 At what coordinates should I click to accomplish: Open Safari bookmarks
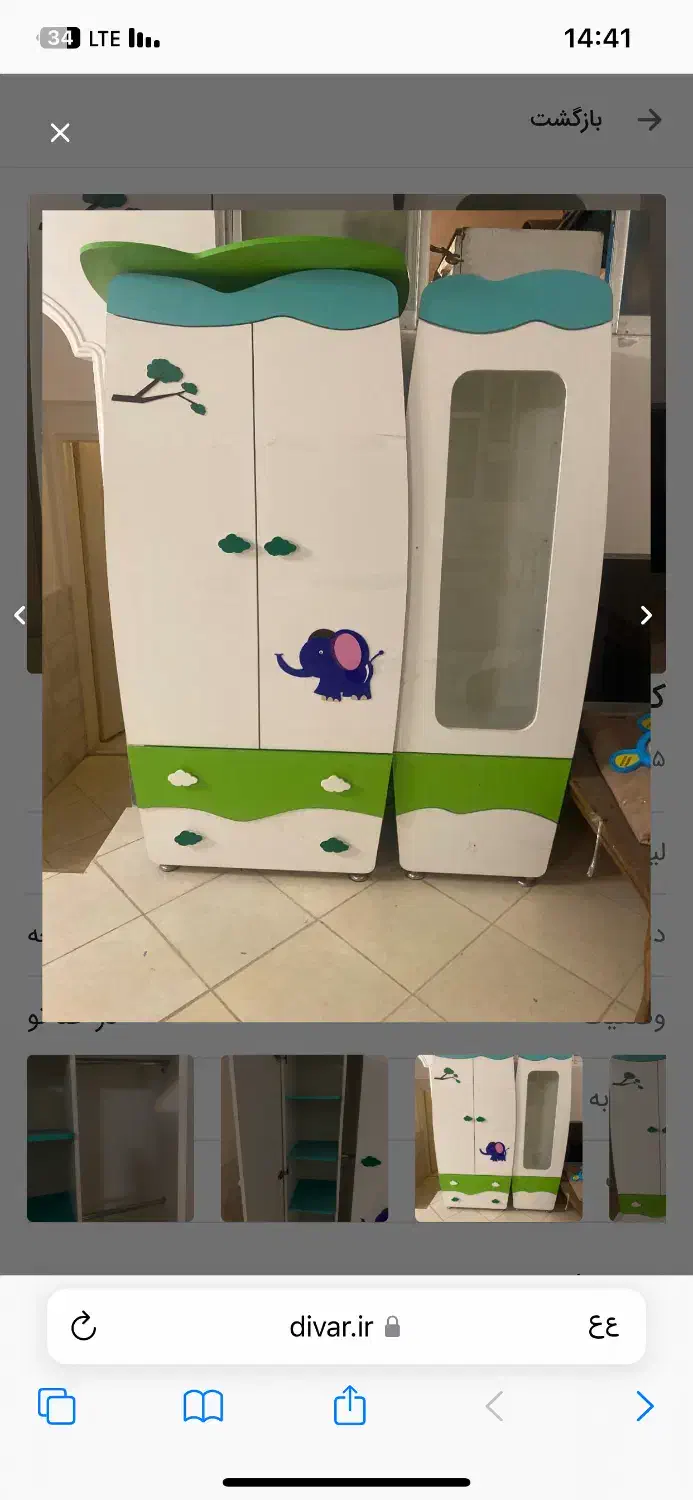tap(203, 1407)
